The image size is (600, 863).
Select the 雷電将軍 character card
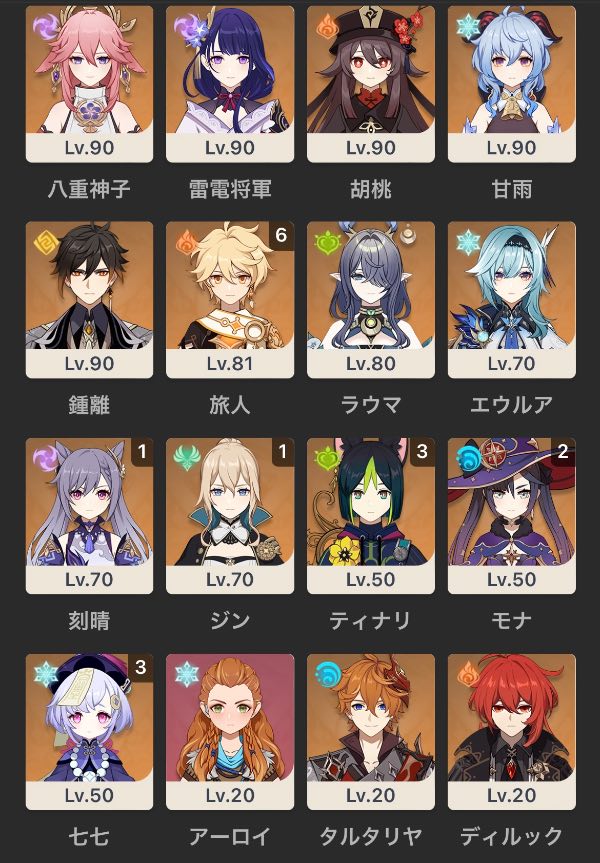coord(230,82)
